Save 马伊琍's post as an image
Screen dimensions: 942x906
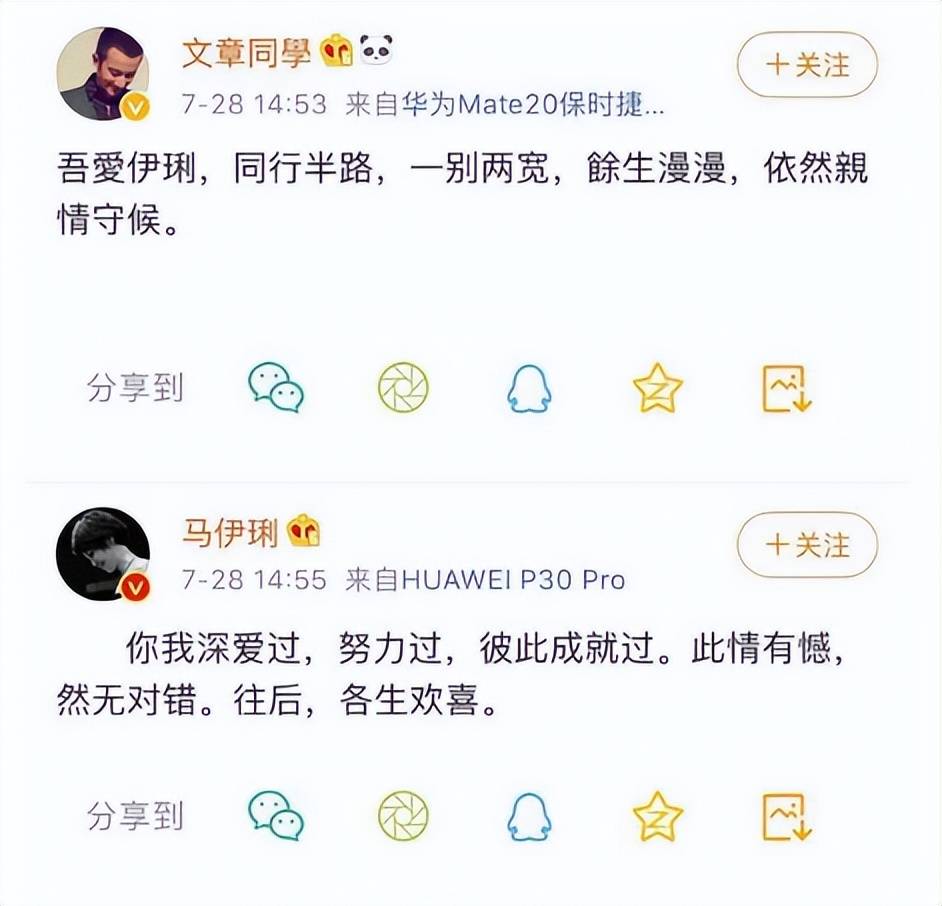coord(787,816)
